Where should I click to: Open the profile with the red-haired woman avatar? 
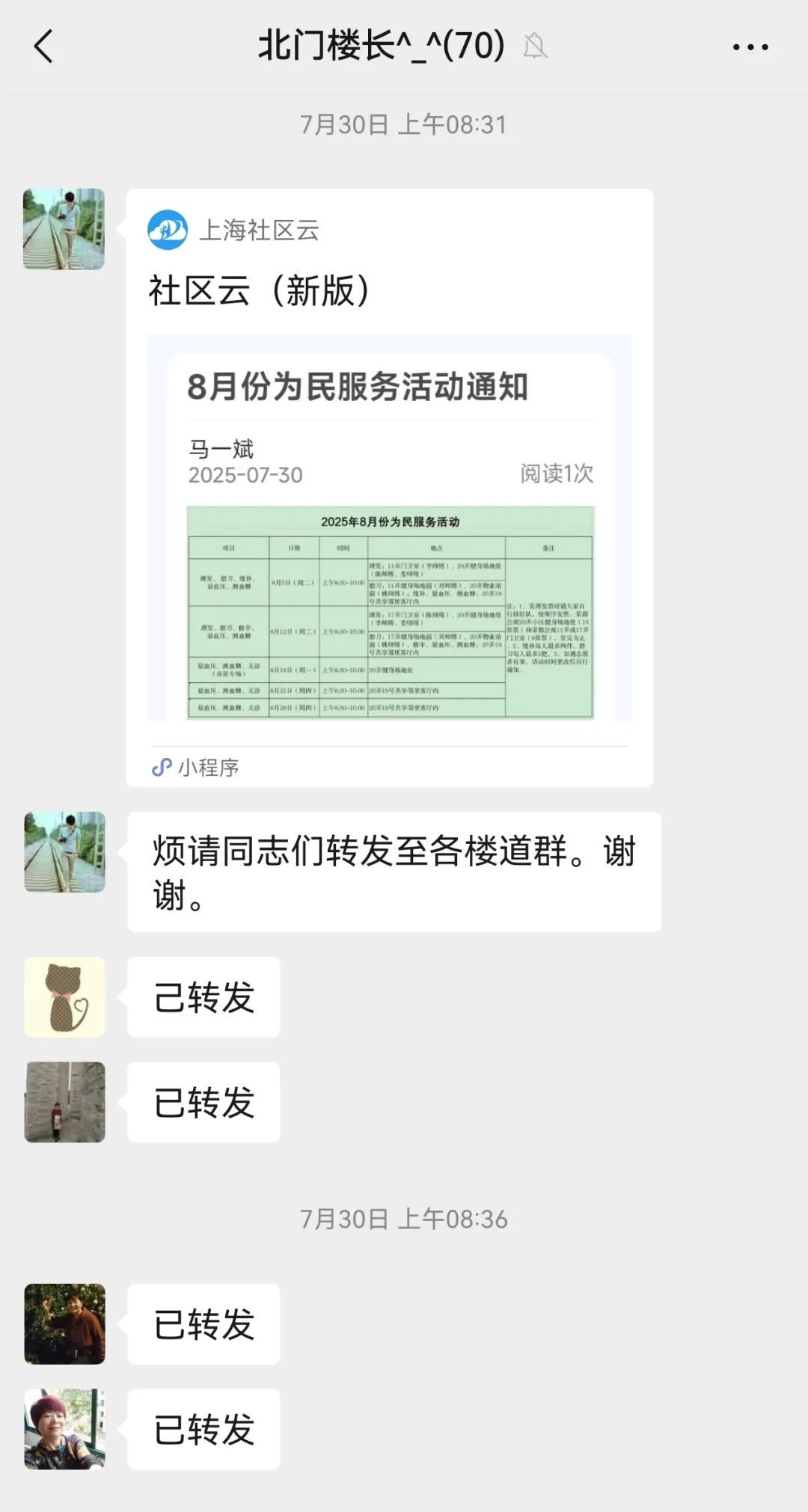click(x=65, y=1428)
